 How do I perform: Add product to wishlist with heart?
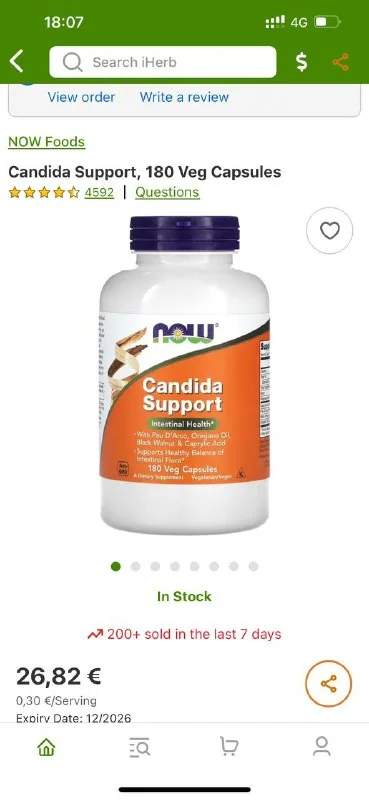330,231
